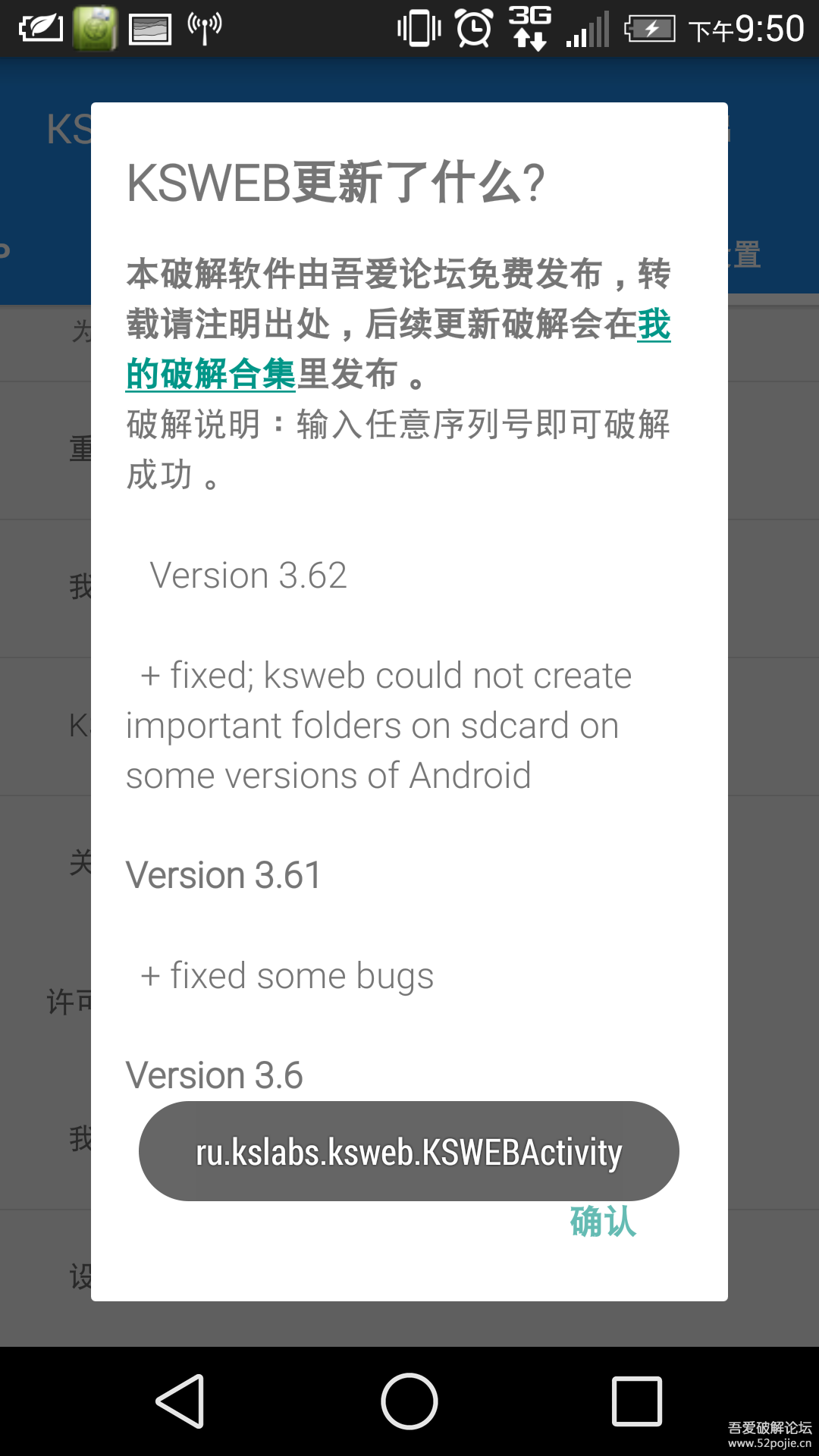The image size is (819, 1456).
Task: Go back with the navigation bar
Action: pos(180,1401)
